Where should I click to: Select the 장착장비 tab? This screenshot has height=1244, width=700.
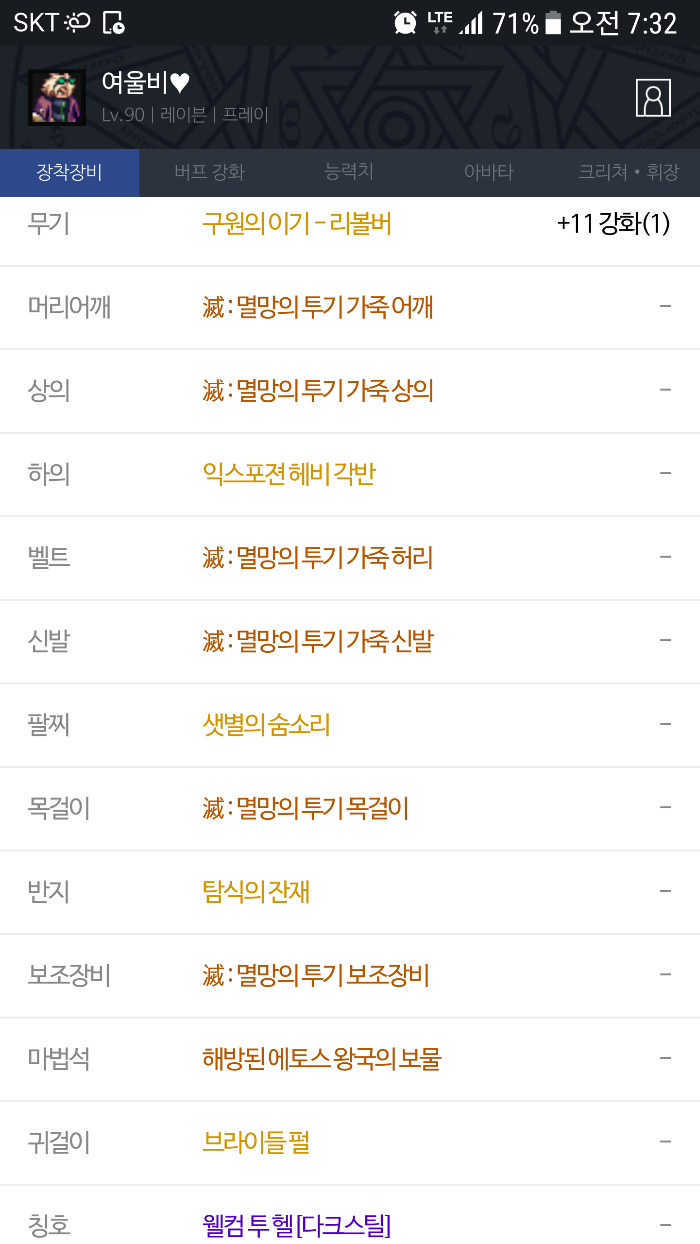coord(69,172)
